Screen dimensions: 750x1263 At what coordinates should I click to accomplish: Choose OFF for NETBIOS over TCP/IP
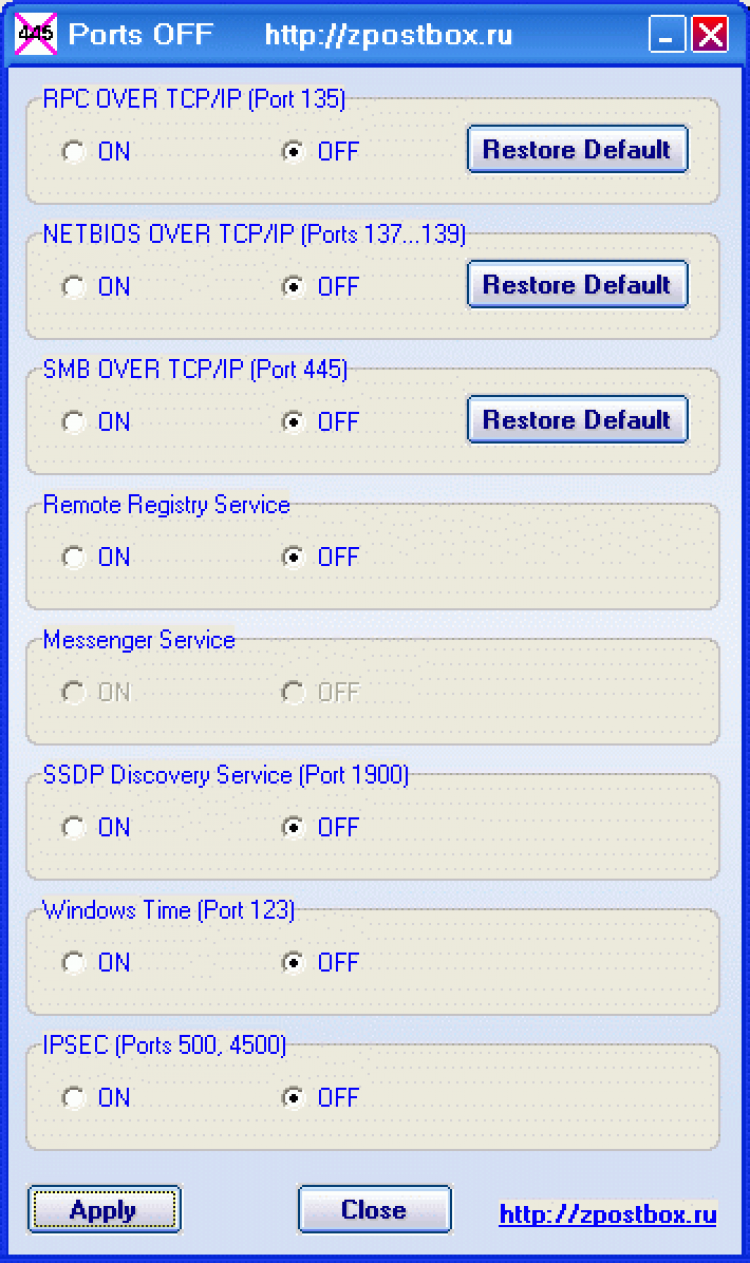coord(293,287)
